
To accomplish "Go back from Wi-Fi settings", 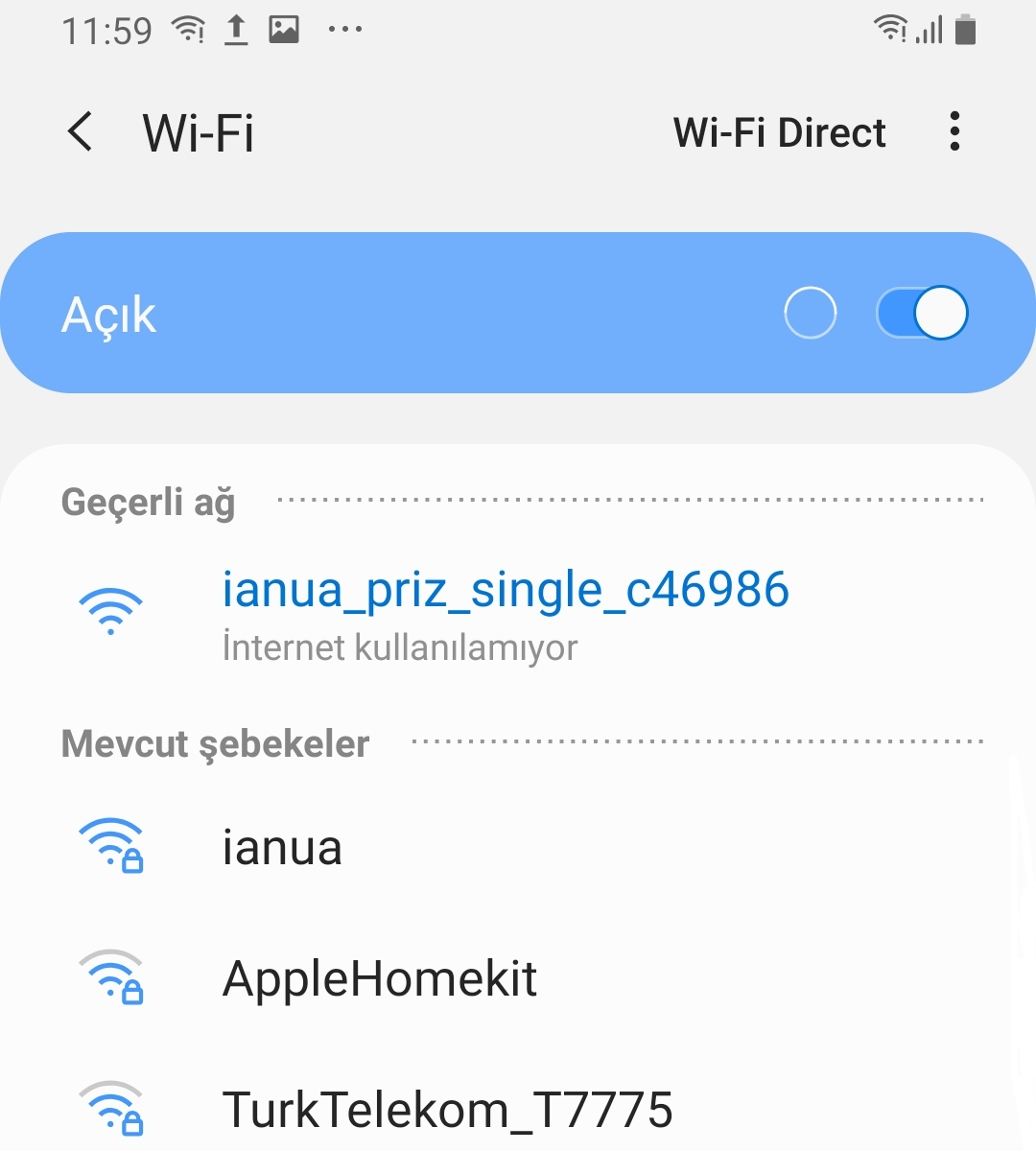I will (x=81, y=131).
